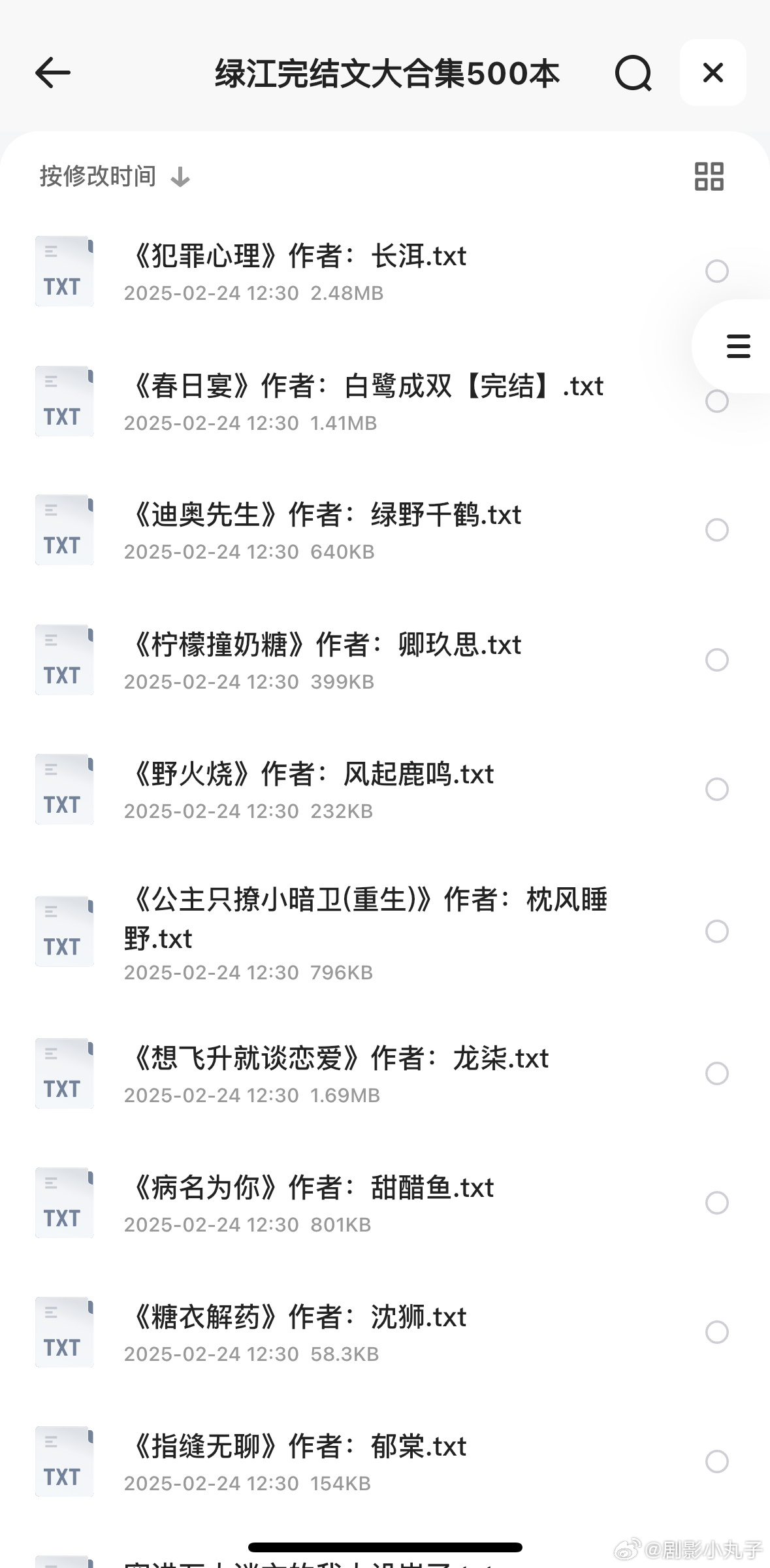Mark 《柠檬撞奶糖》 as selected

point(716,660)
